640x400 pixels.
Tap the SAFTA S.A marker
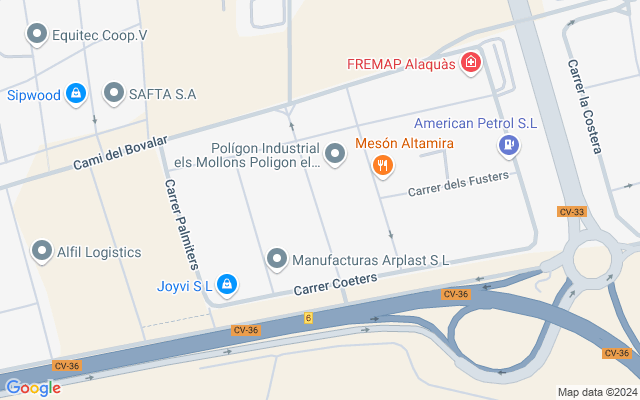pyautogui.click(x=113, y=94)
